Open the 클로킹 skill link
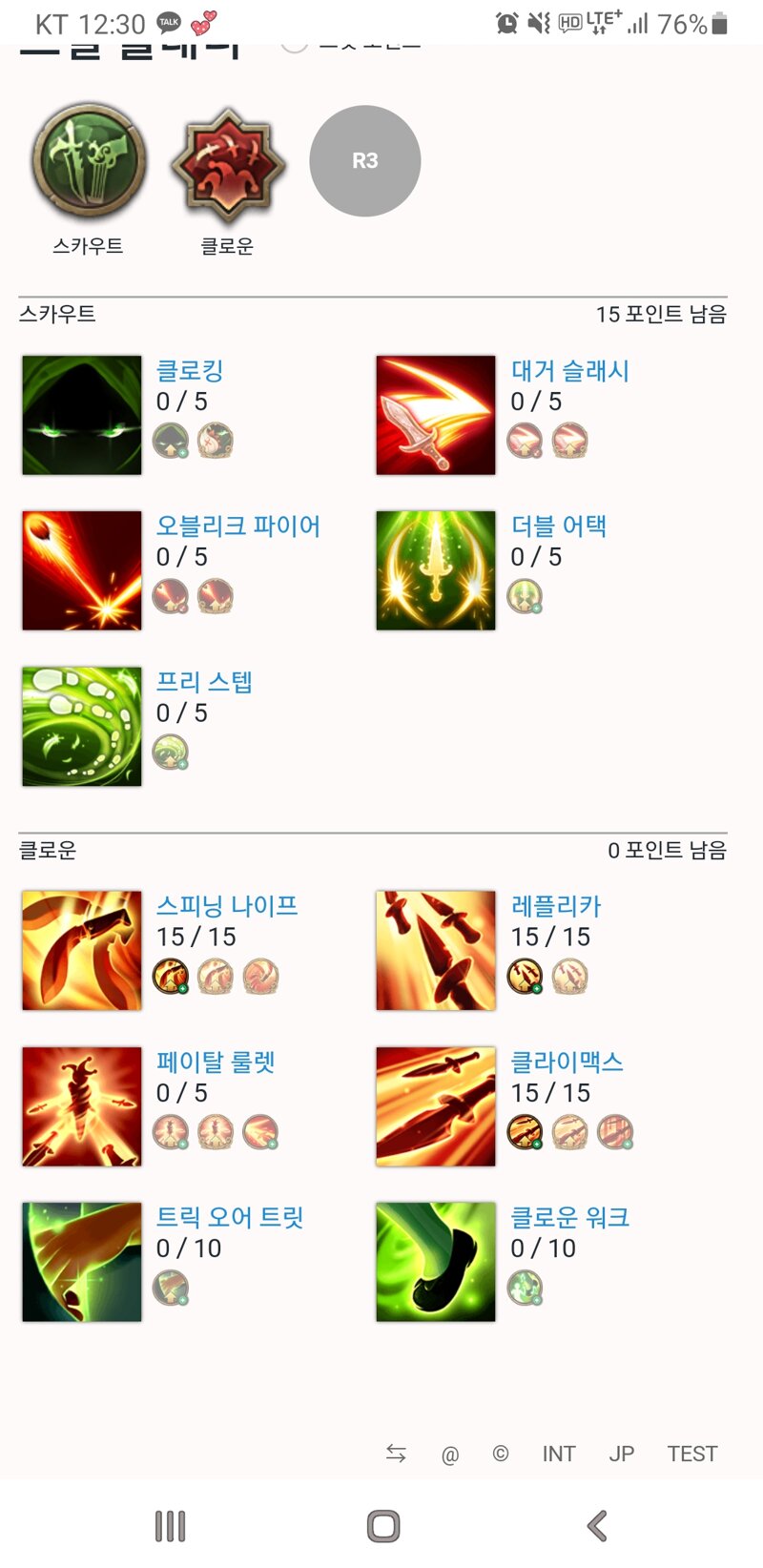The width and height of the screenshot is (763, 1568). [190, 371]
